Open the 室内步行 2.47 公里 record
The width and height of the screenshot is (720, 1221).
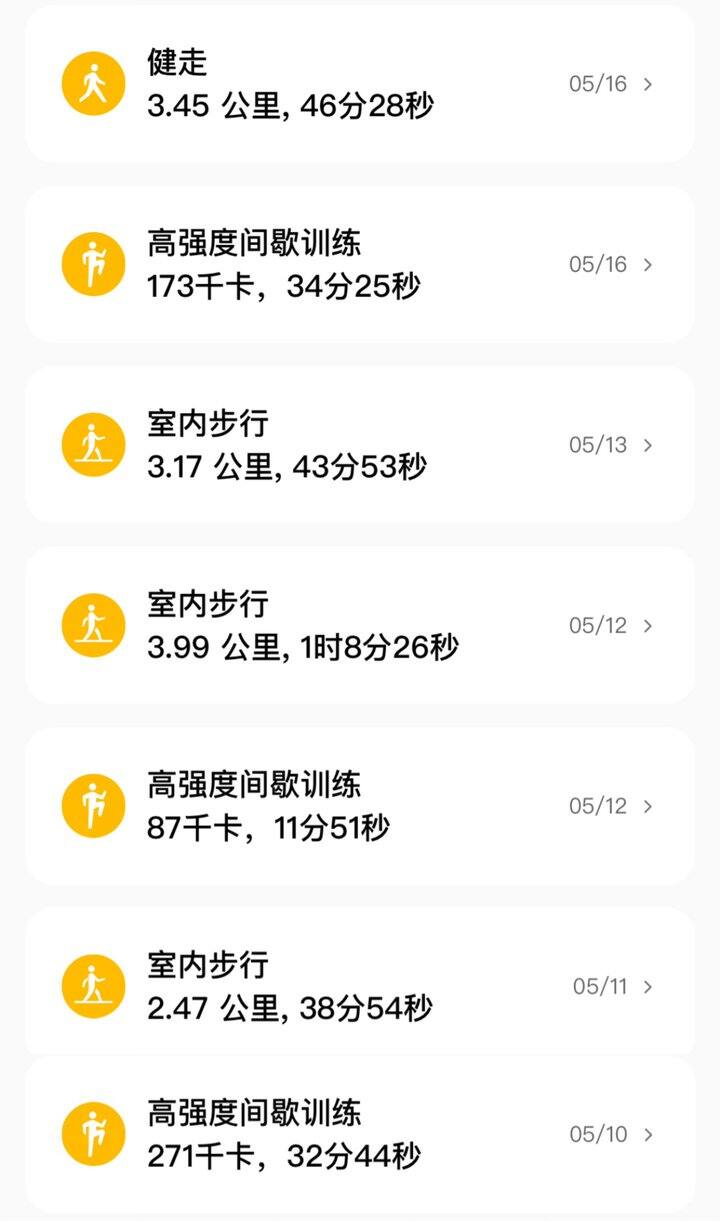tap(360, 984)
